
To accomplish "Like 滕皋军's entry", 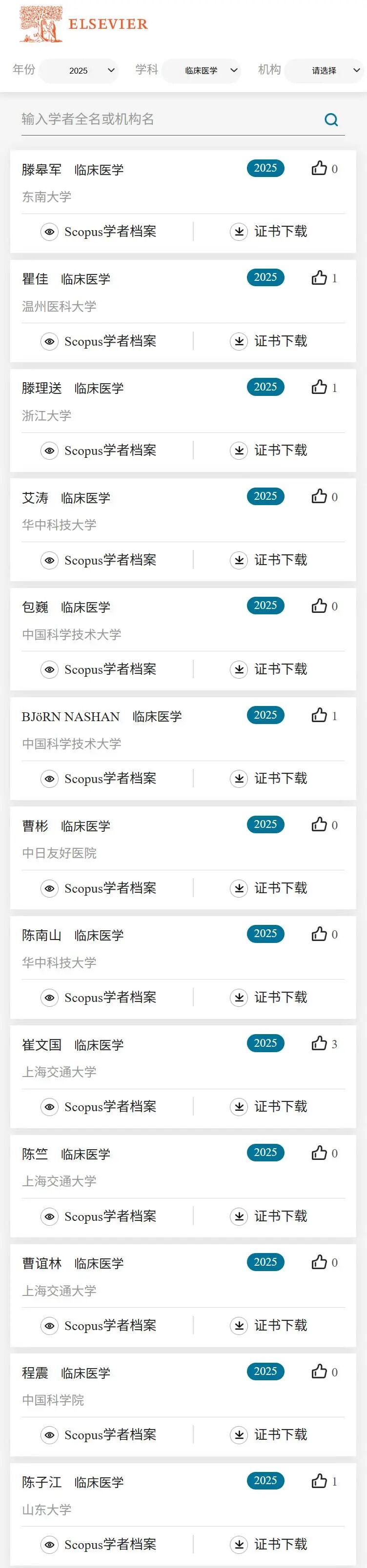I will pyautogui.click(x=320, y=169).
